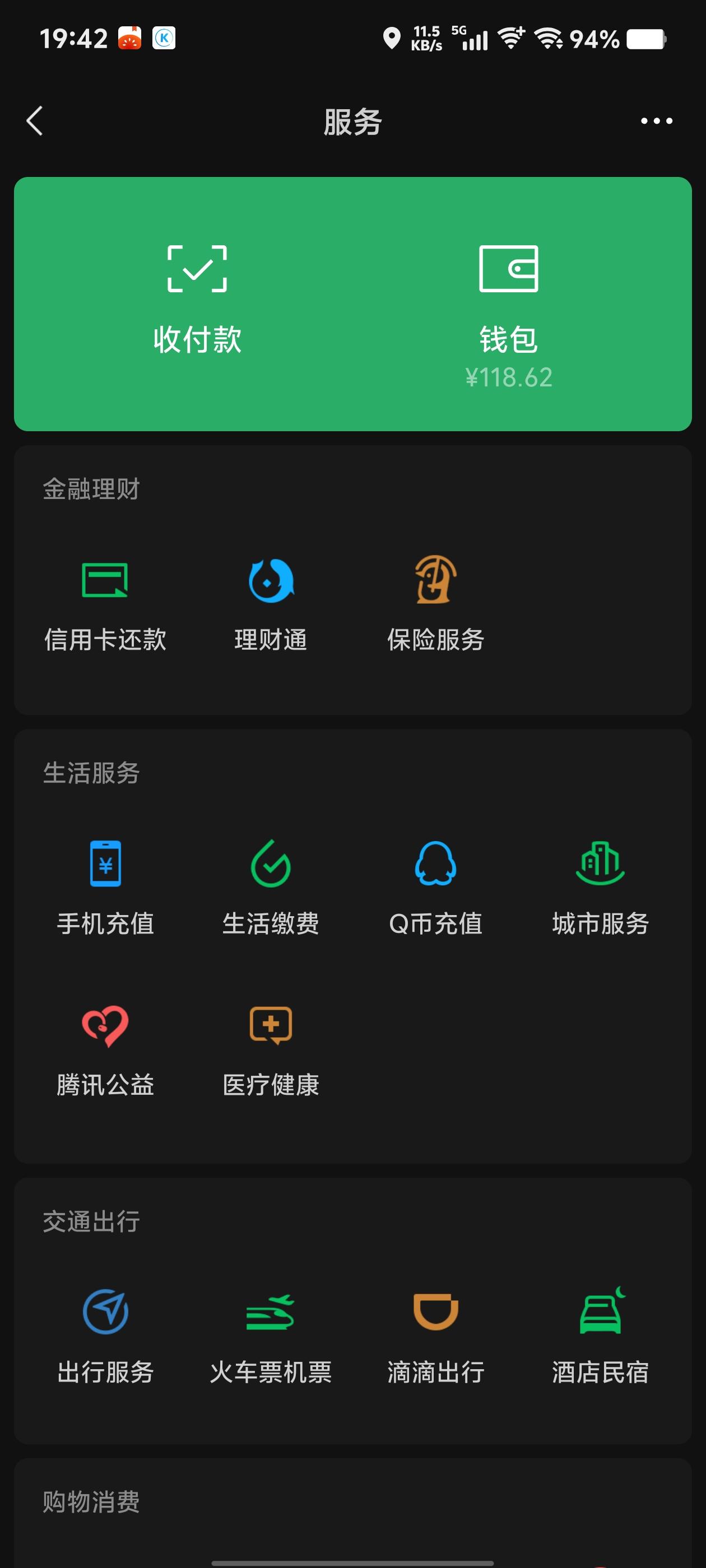The height and width of the screenshot is (1568, 706).
Task: Select Q币充值 recharge
Action: pyautogui.click(x=435, y=889)
